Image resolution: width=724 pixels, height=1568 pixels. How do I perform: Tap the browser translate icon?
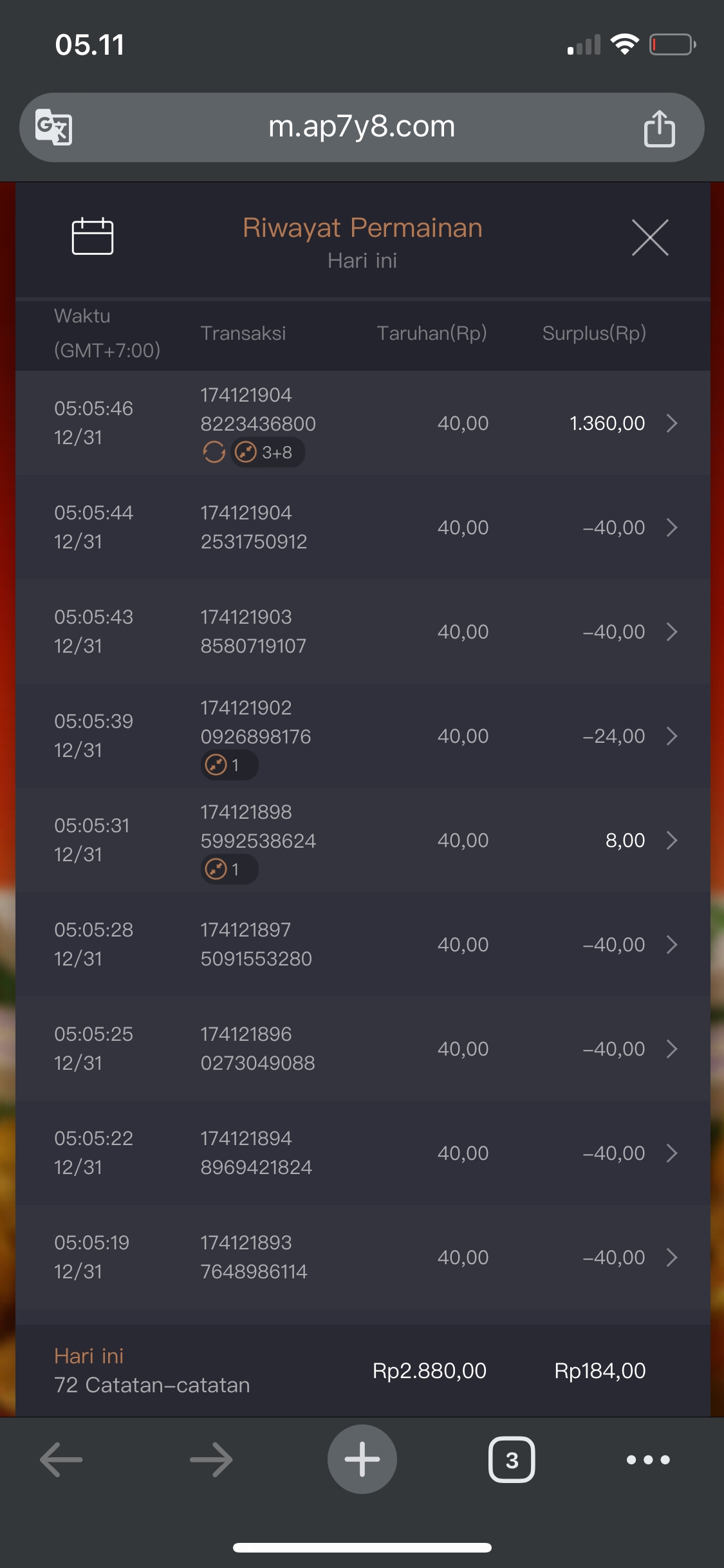pos(53,127)
